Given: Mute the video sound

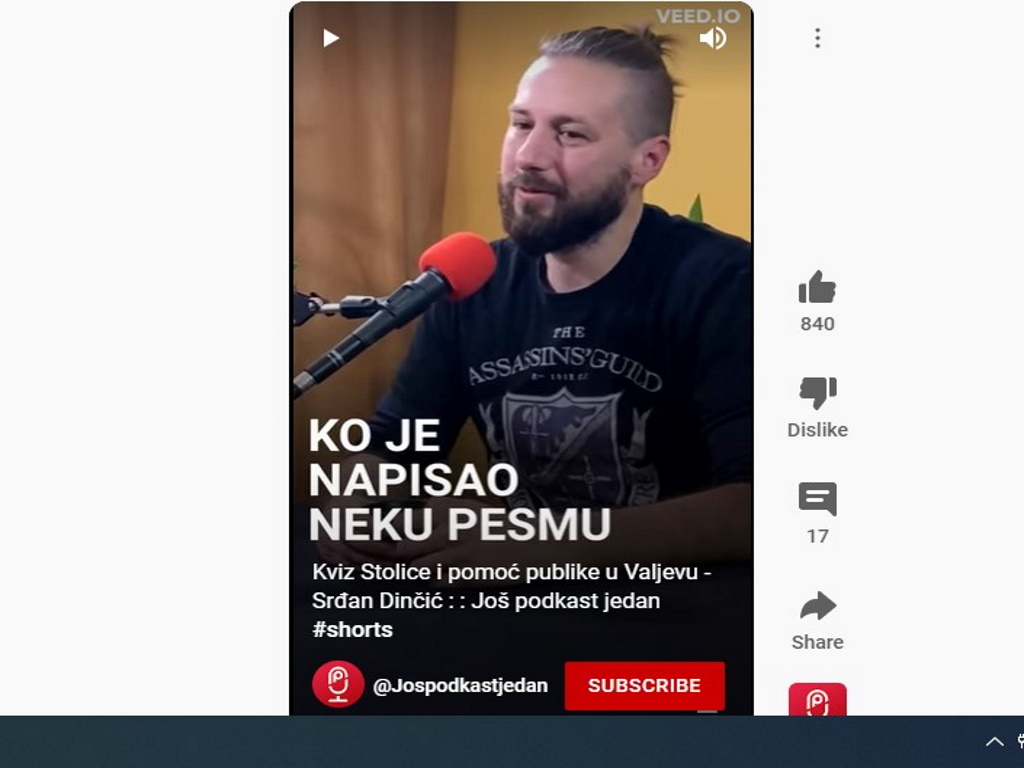Looking at the screenshot, I should pos(712,38).
